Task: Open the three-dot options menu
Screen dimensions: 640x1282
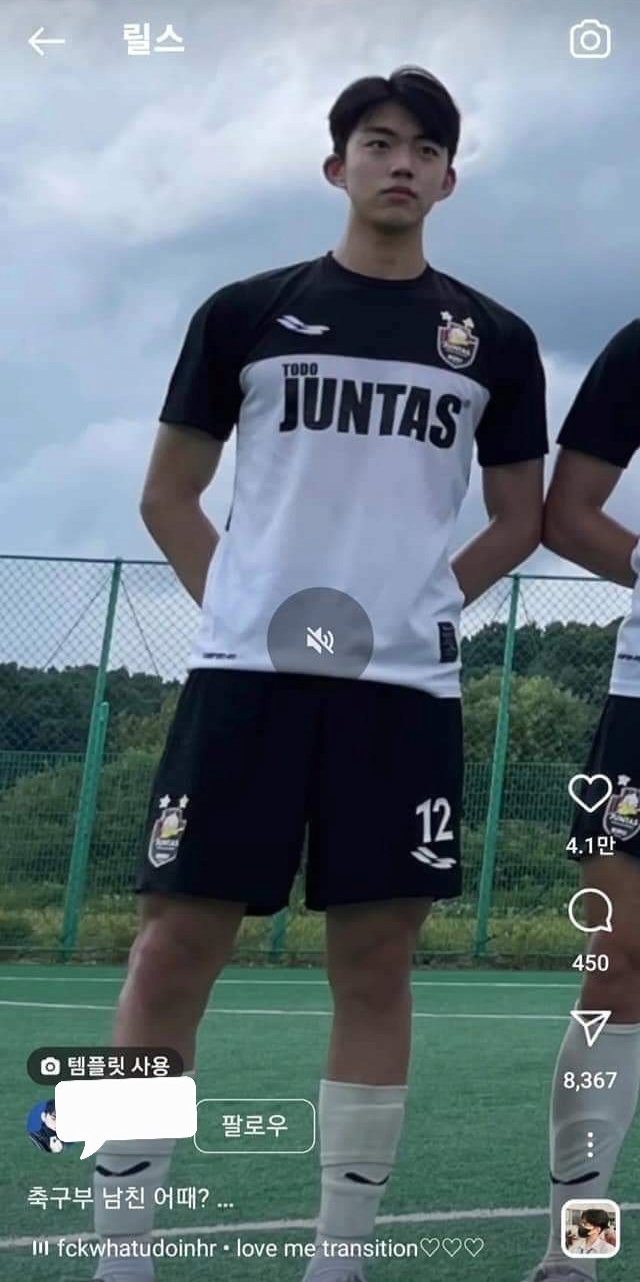Action: tap(590, 1145)
